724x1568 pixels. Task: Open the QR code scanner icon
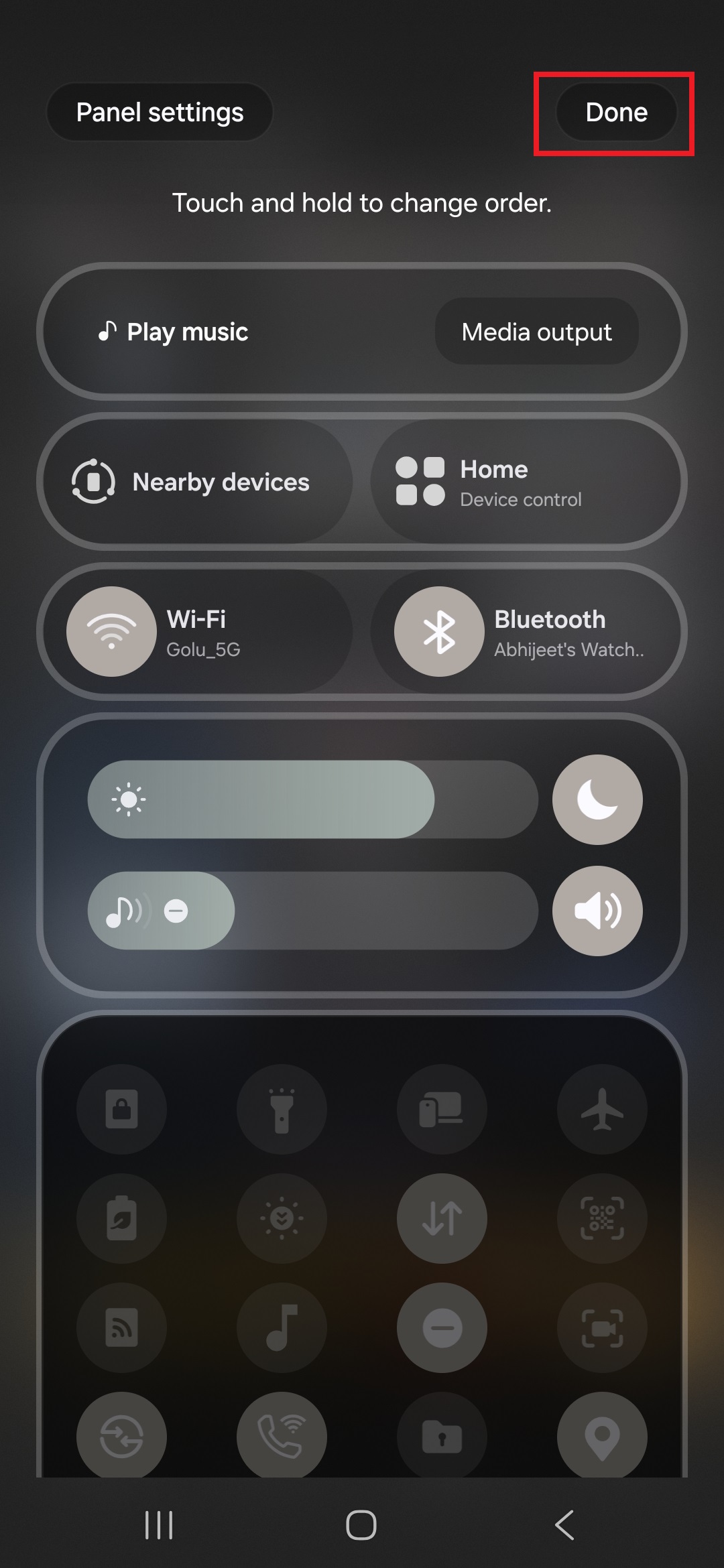click(x=602, y=1218)
